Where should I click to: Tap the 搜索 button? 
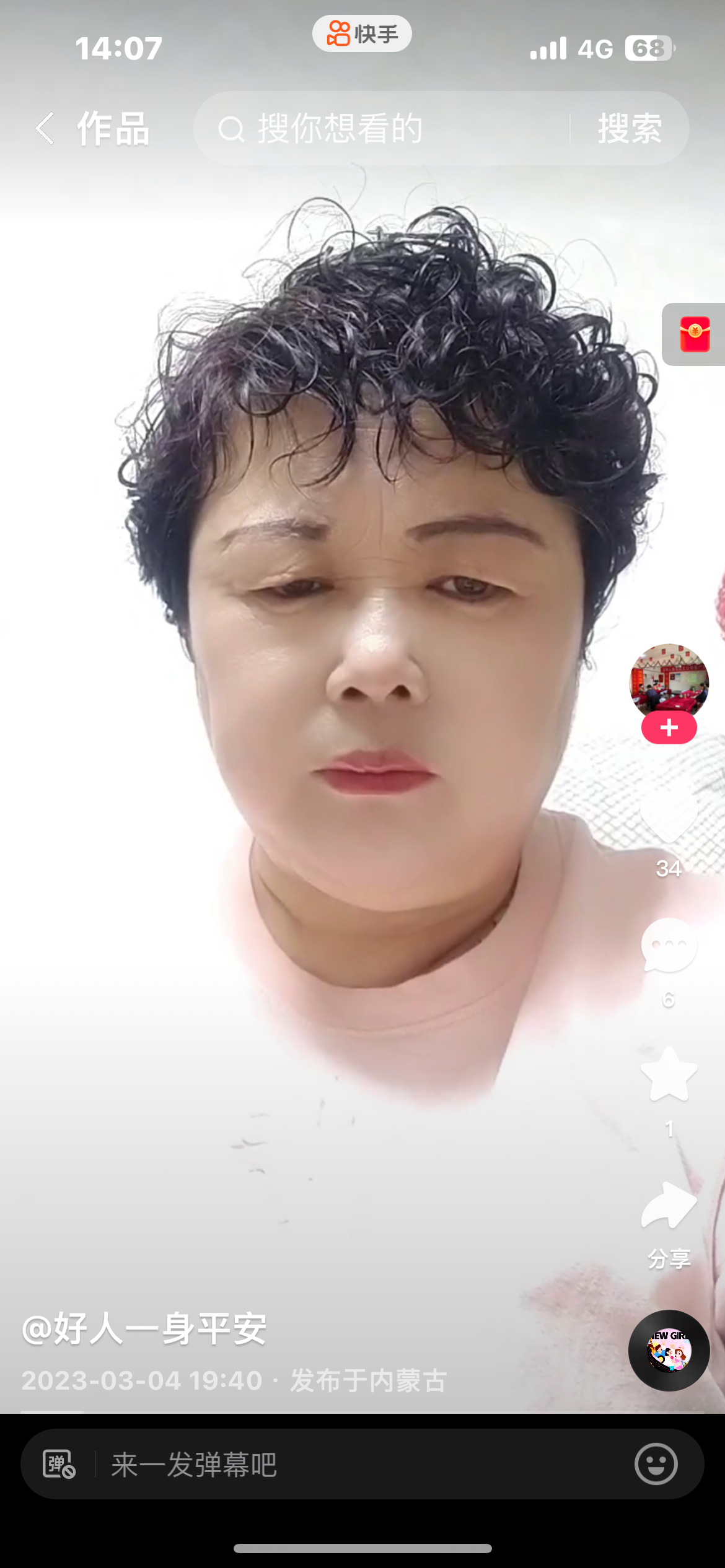630,129
